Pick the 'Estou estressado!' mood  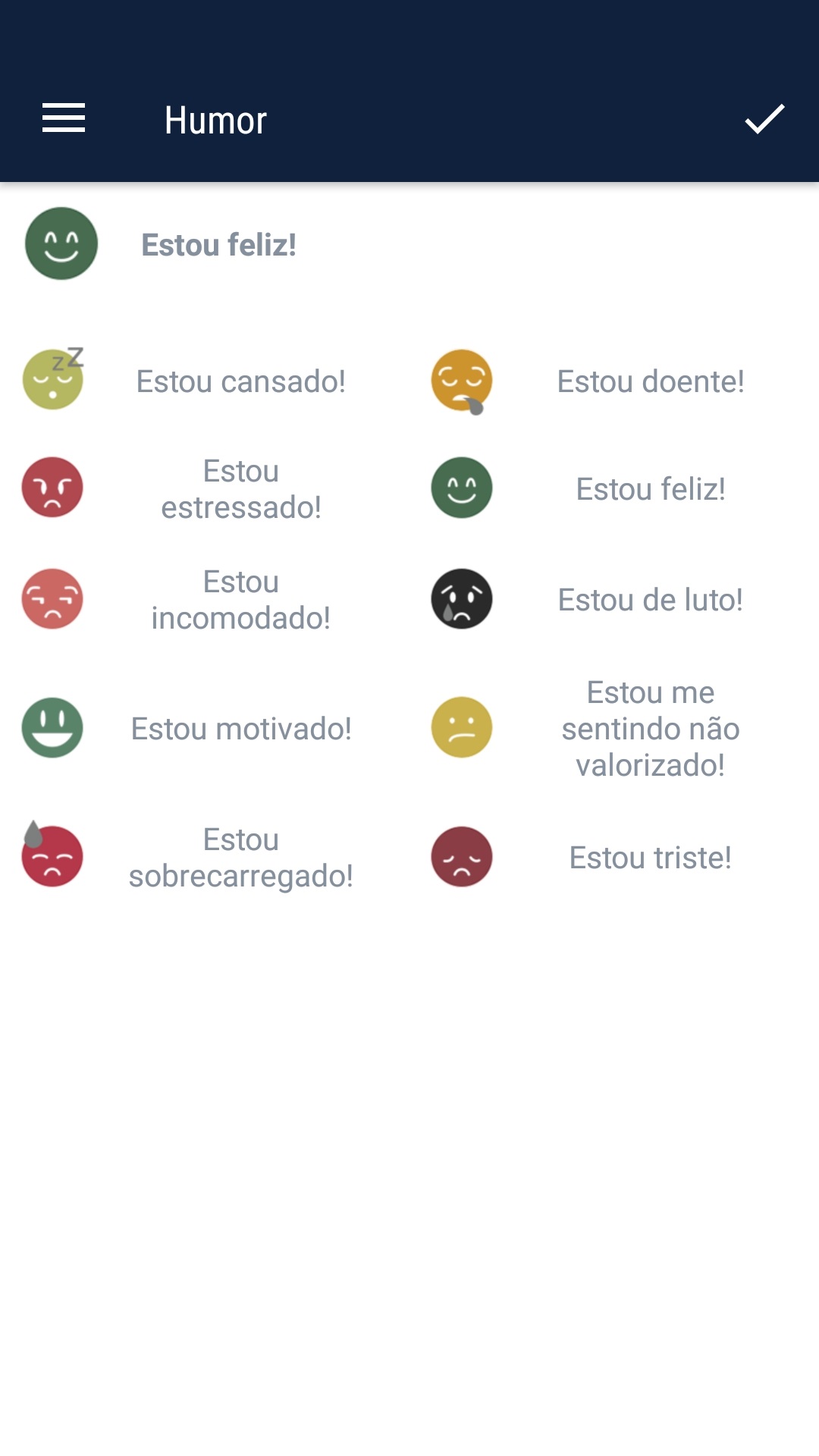(240, 489)
